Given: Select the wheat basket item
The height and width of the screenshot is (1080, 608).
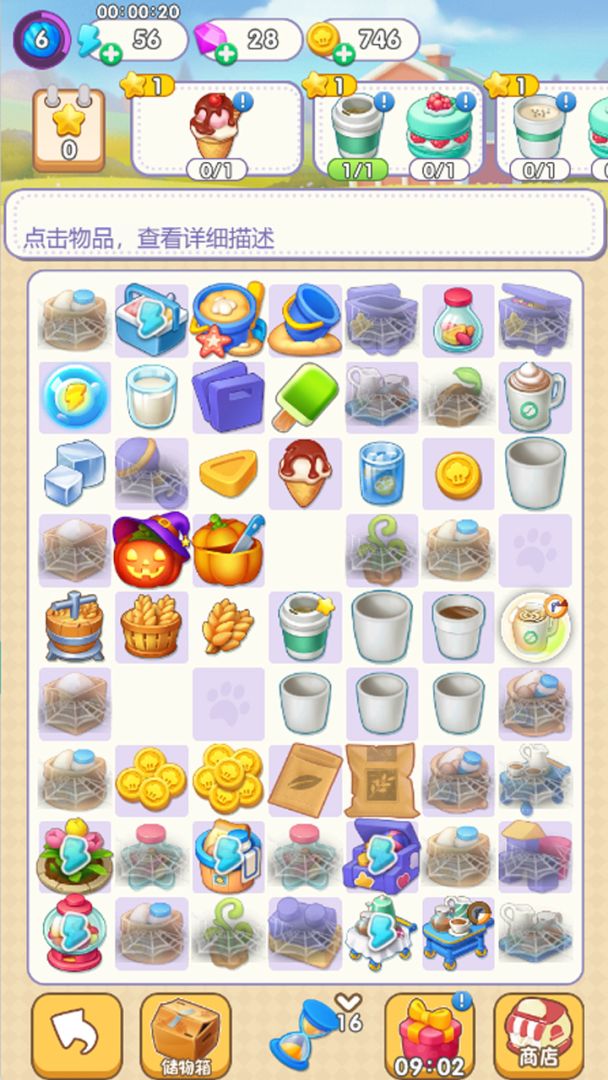Looking at the screenshot, I should (x=151, y=627).
